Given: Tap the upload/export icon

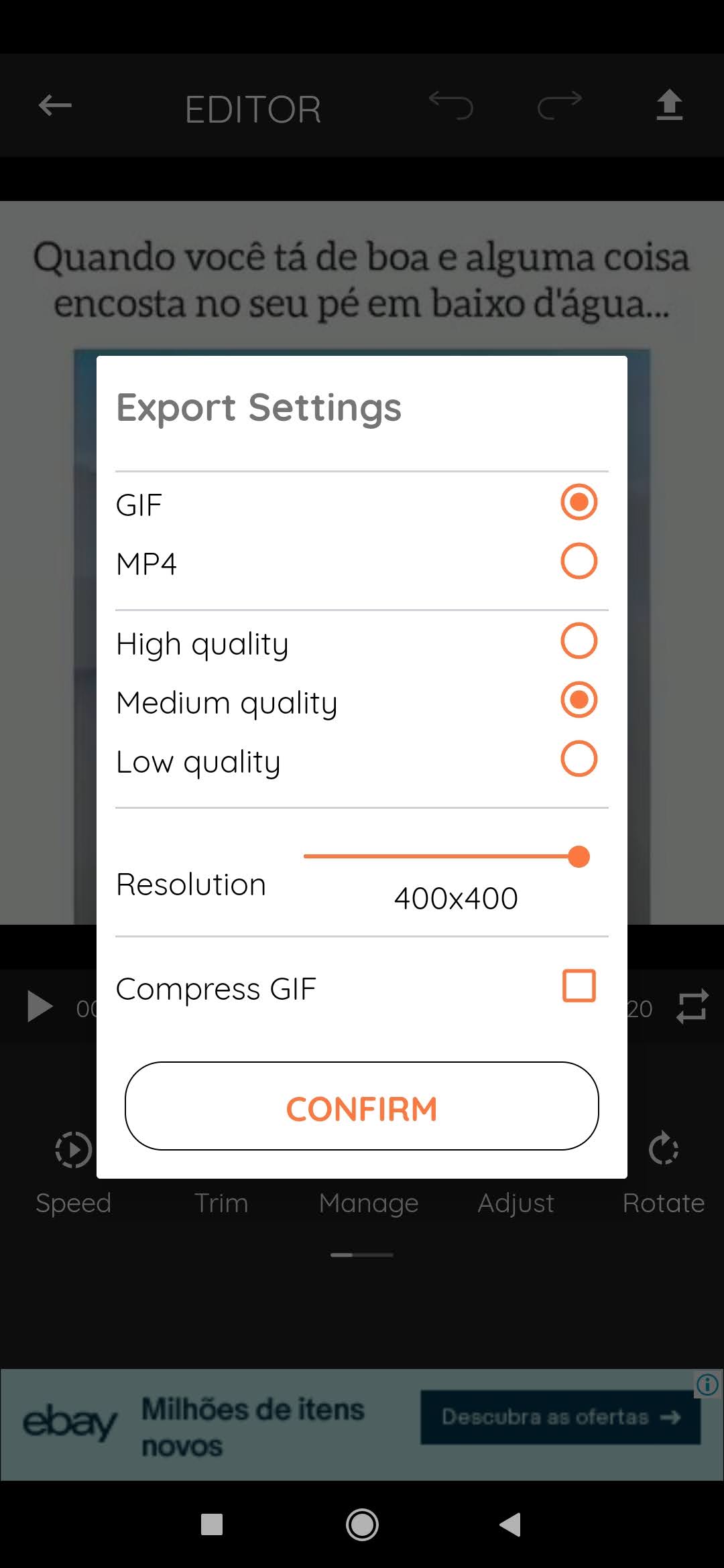Looking at the screenshot, I should (668, 105).
